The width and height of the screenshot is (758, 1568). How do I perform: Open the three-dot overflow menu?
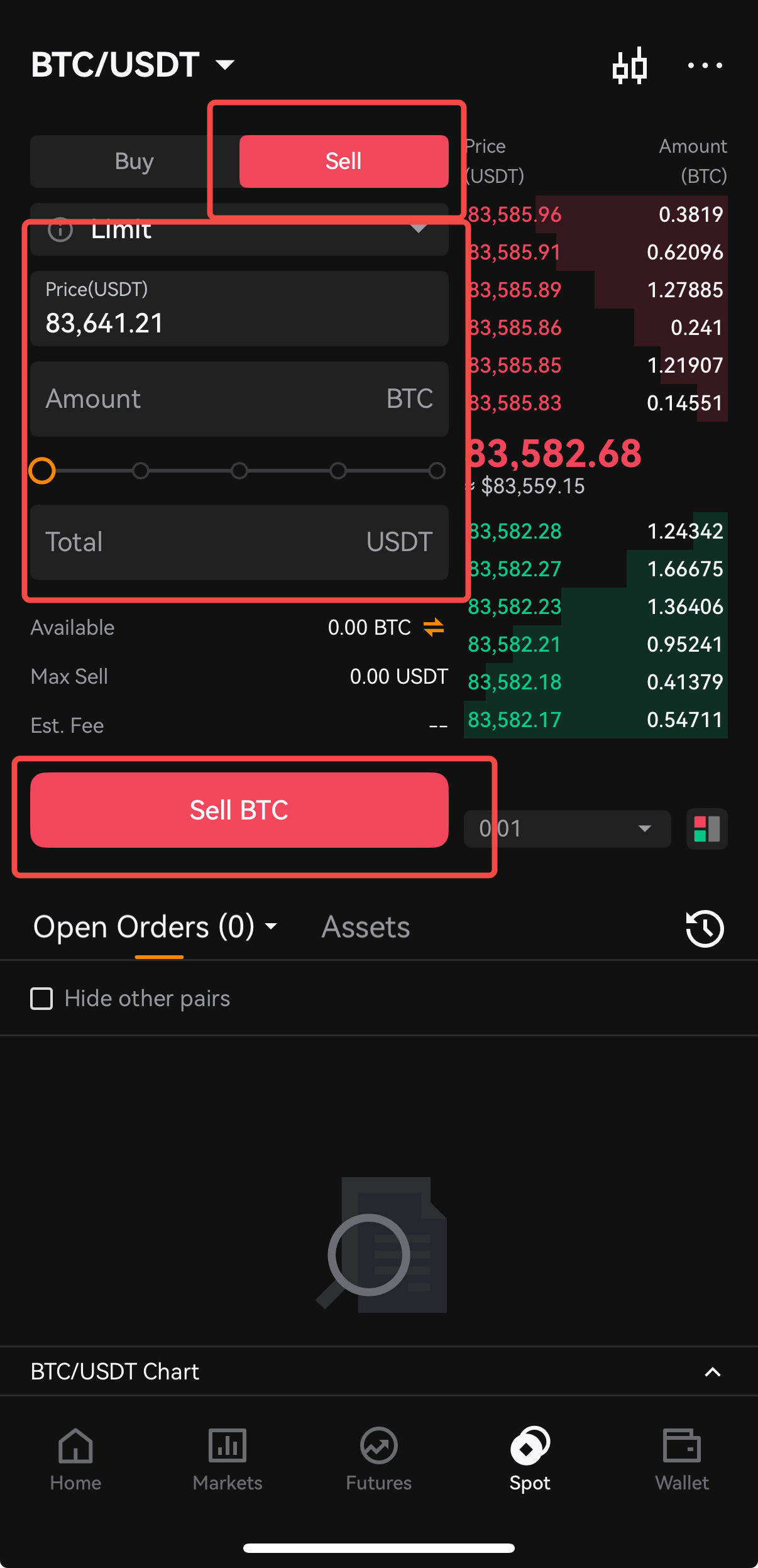pyautogui.click(x=705, y=65)
